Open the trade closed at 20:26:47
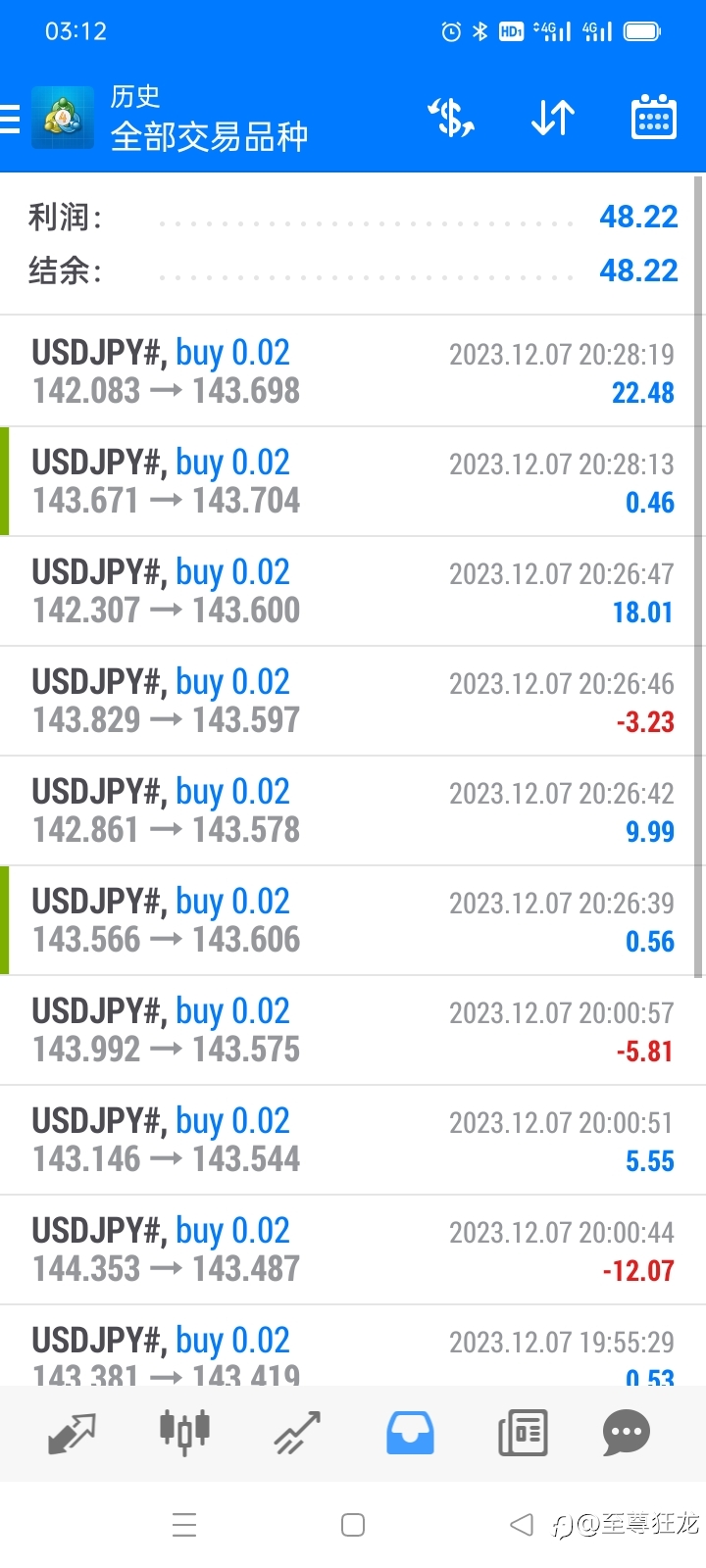The width and height of the screenshot is (706, 1568). click(353, 591)
